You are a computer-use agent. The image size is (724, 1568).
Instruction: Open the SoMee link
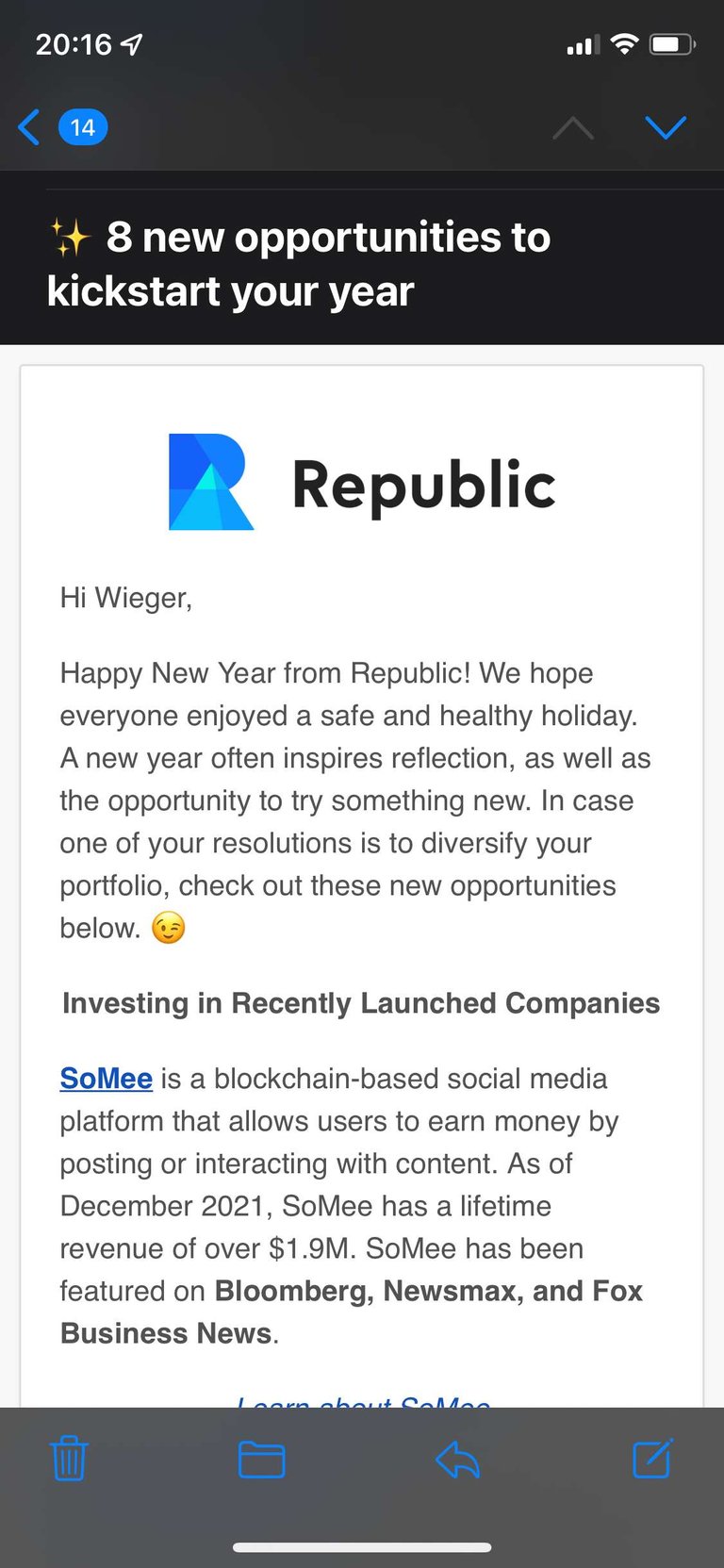click(x=106, y=1078)
